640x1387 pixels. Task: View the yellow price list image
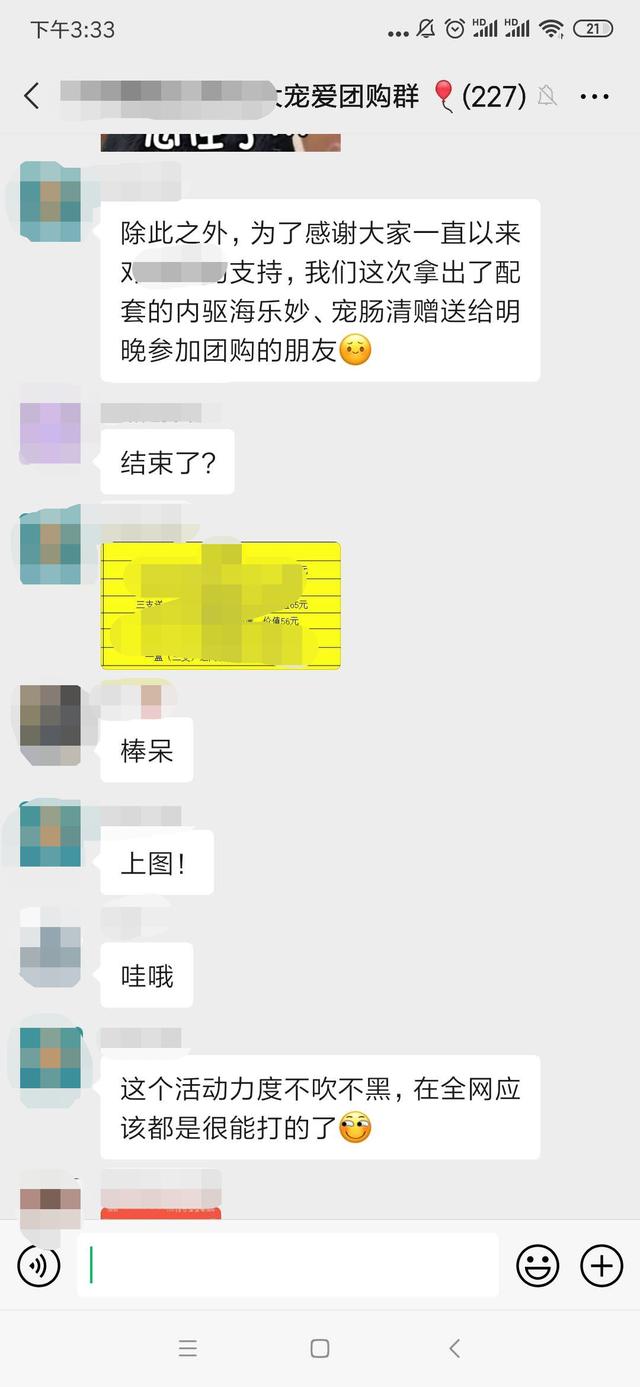coord(221,605)
